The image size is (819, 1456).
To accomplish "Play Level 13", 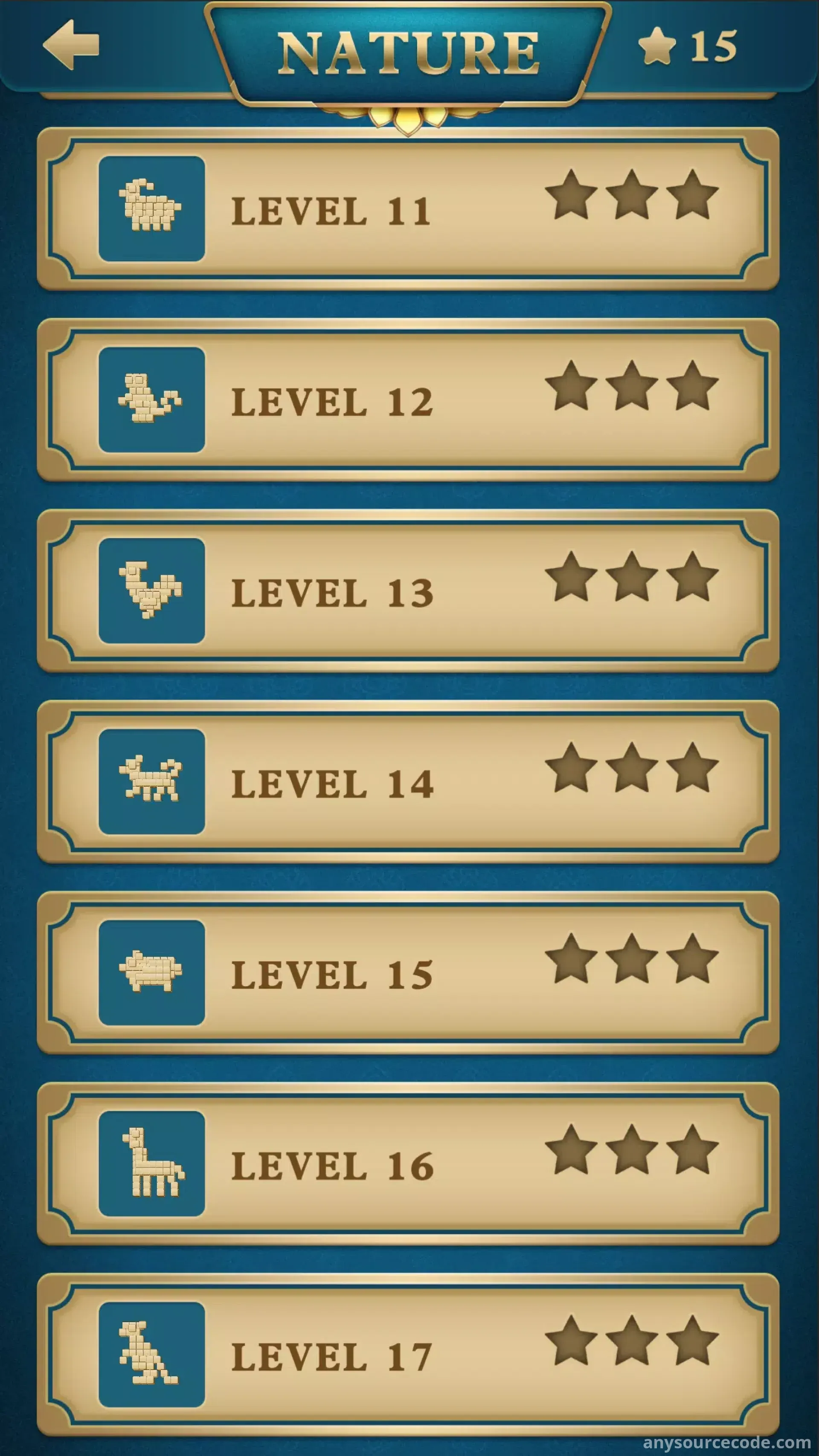I will point(407,591).
